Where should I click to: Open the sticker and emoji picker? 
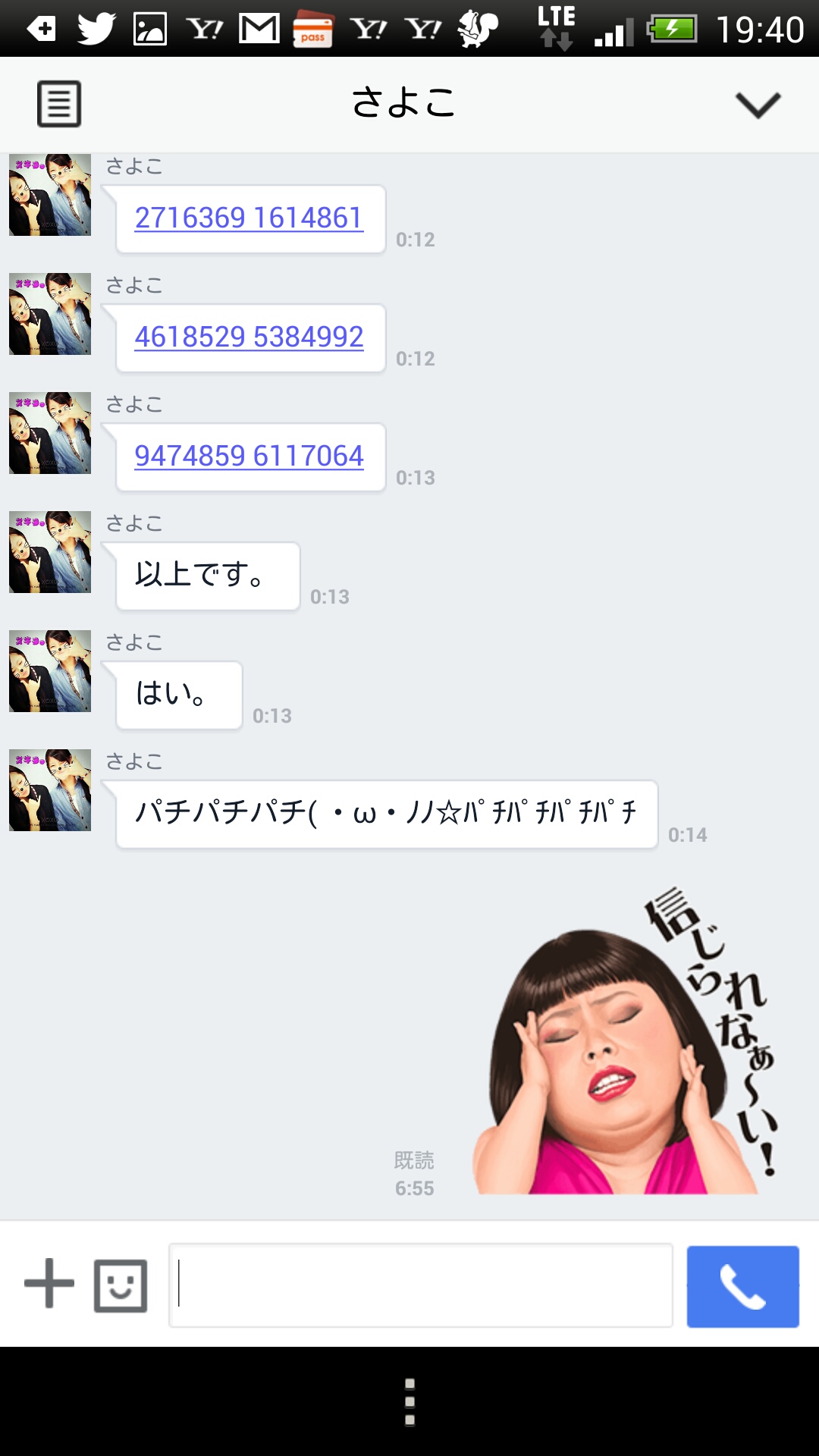click(x=121, y=1285)
